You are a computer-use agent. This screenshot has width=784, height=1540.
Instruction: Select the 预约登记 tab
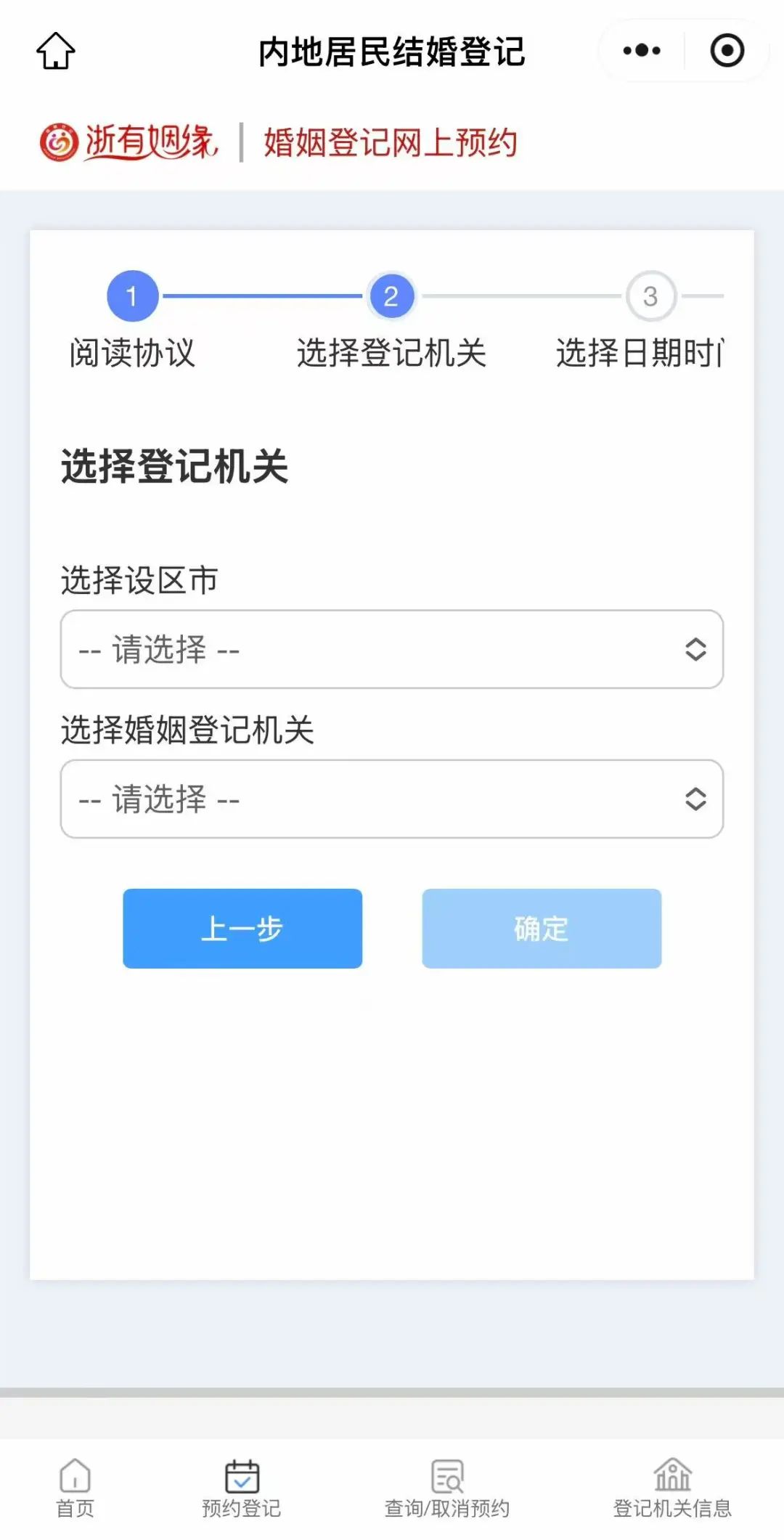(242, 1488)
